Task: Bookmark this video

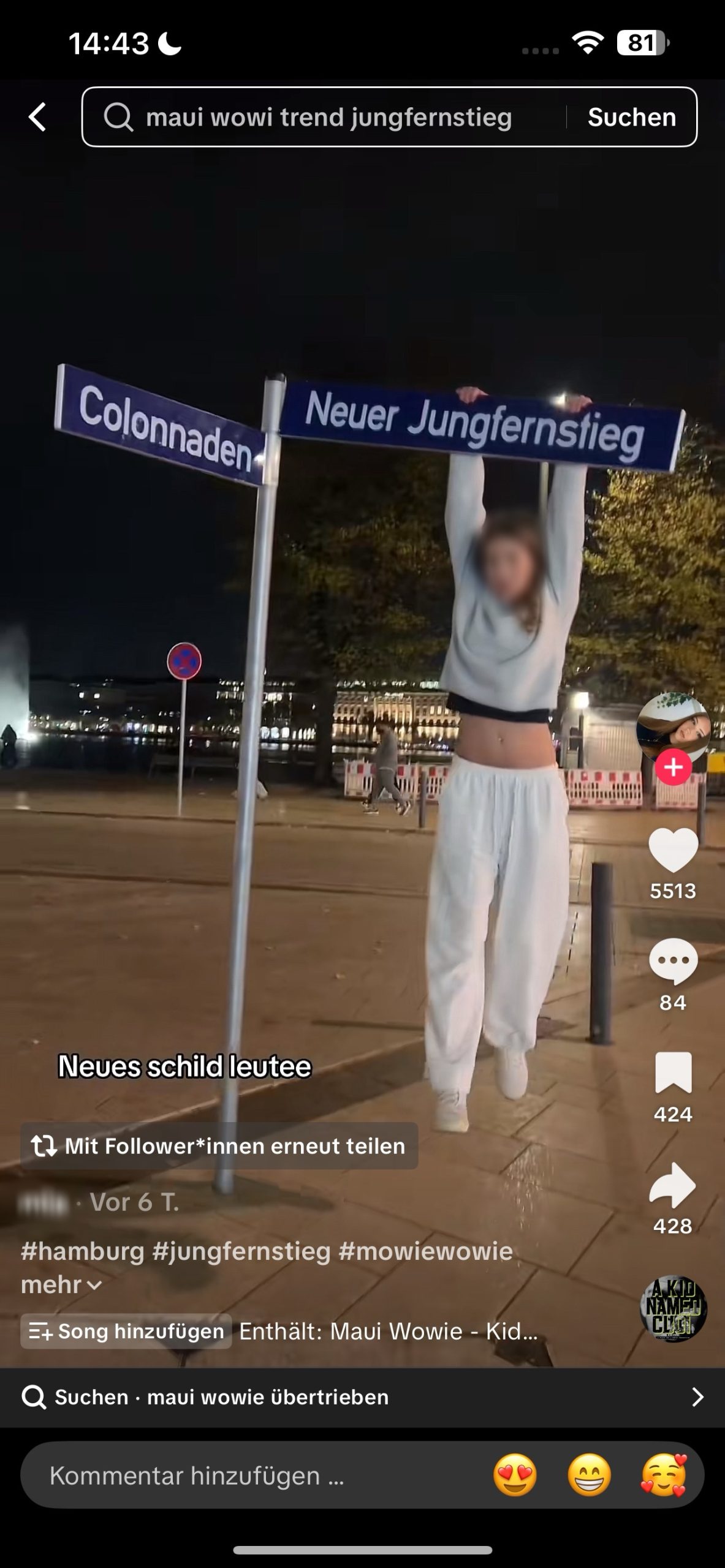Action: pos(673,1073)
